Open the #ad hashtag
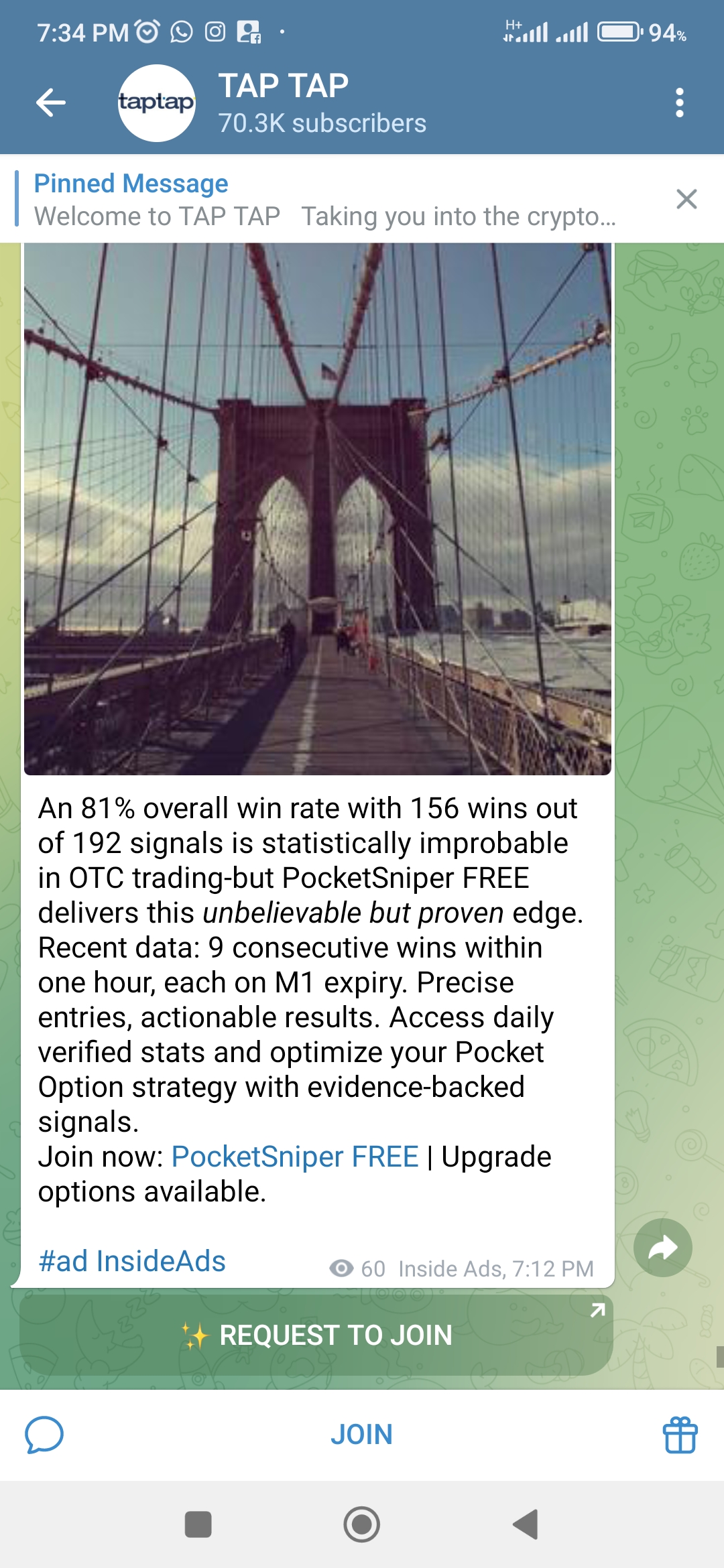 (x=63, y=1261)
